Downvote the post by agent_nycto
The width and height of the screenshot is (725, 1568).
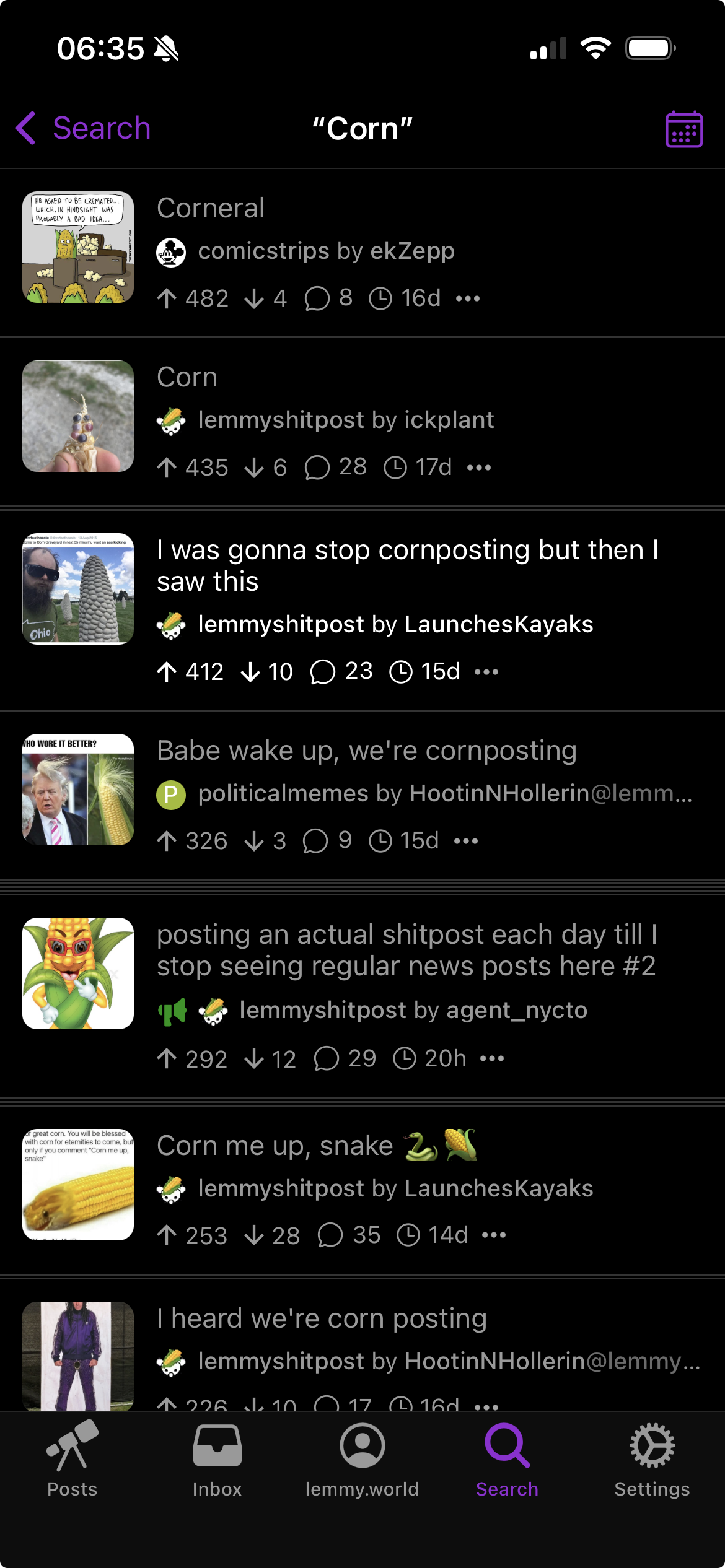pyautogui.click(x=254, y=1059)
